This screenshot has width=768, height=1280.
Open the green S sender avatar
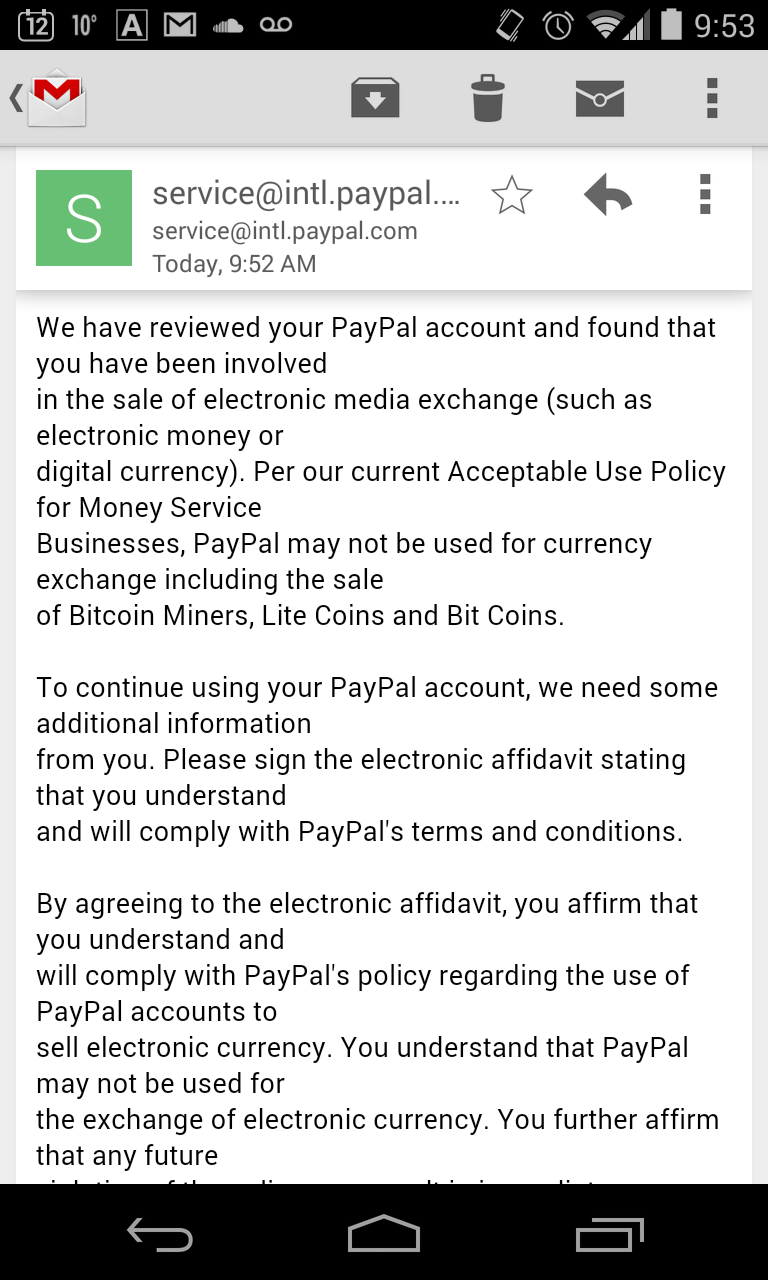pos(84,218)
